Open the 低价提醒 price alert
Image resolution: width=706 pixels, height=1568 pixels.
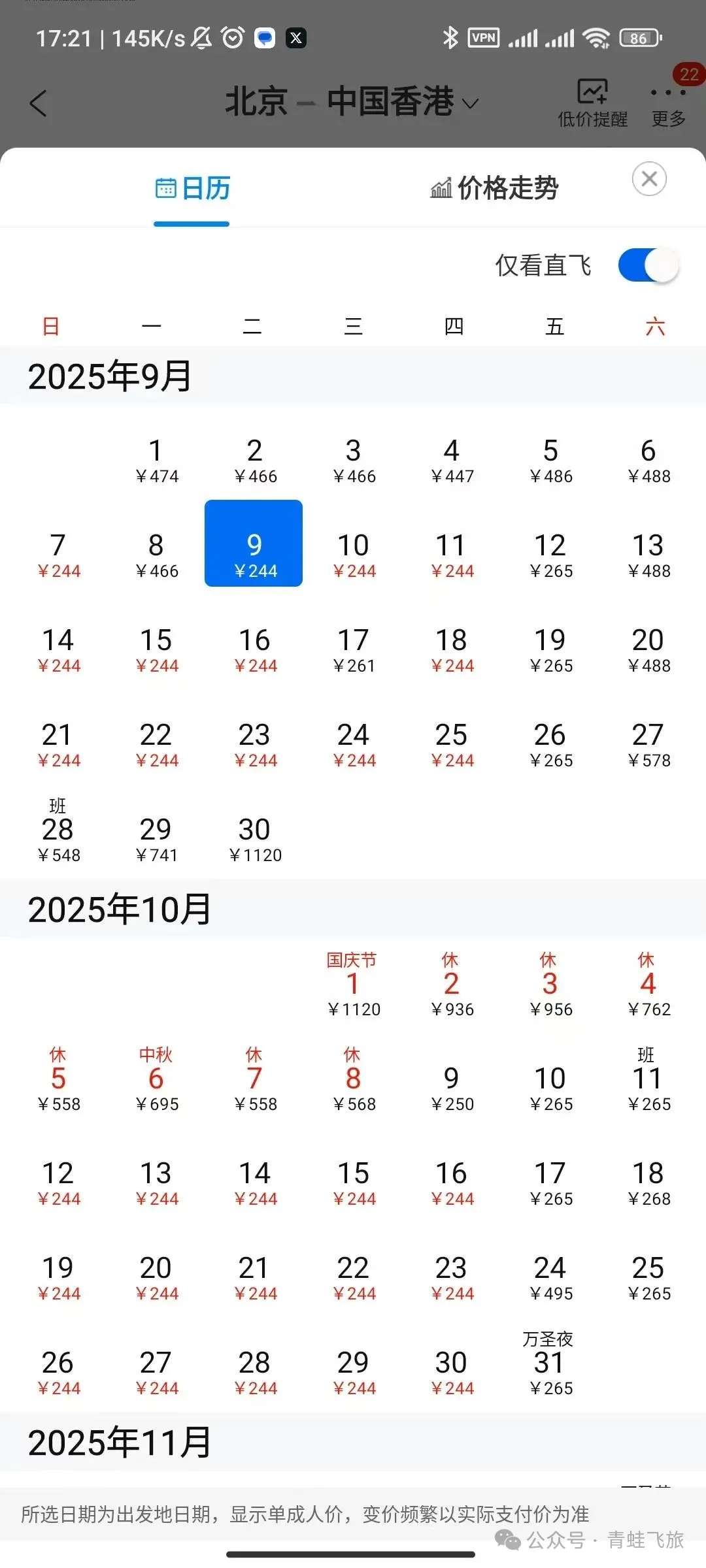click(x=592, y=103)
